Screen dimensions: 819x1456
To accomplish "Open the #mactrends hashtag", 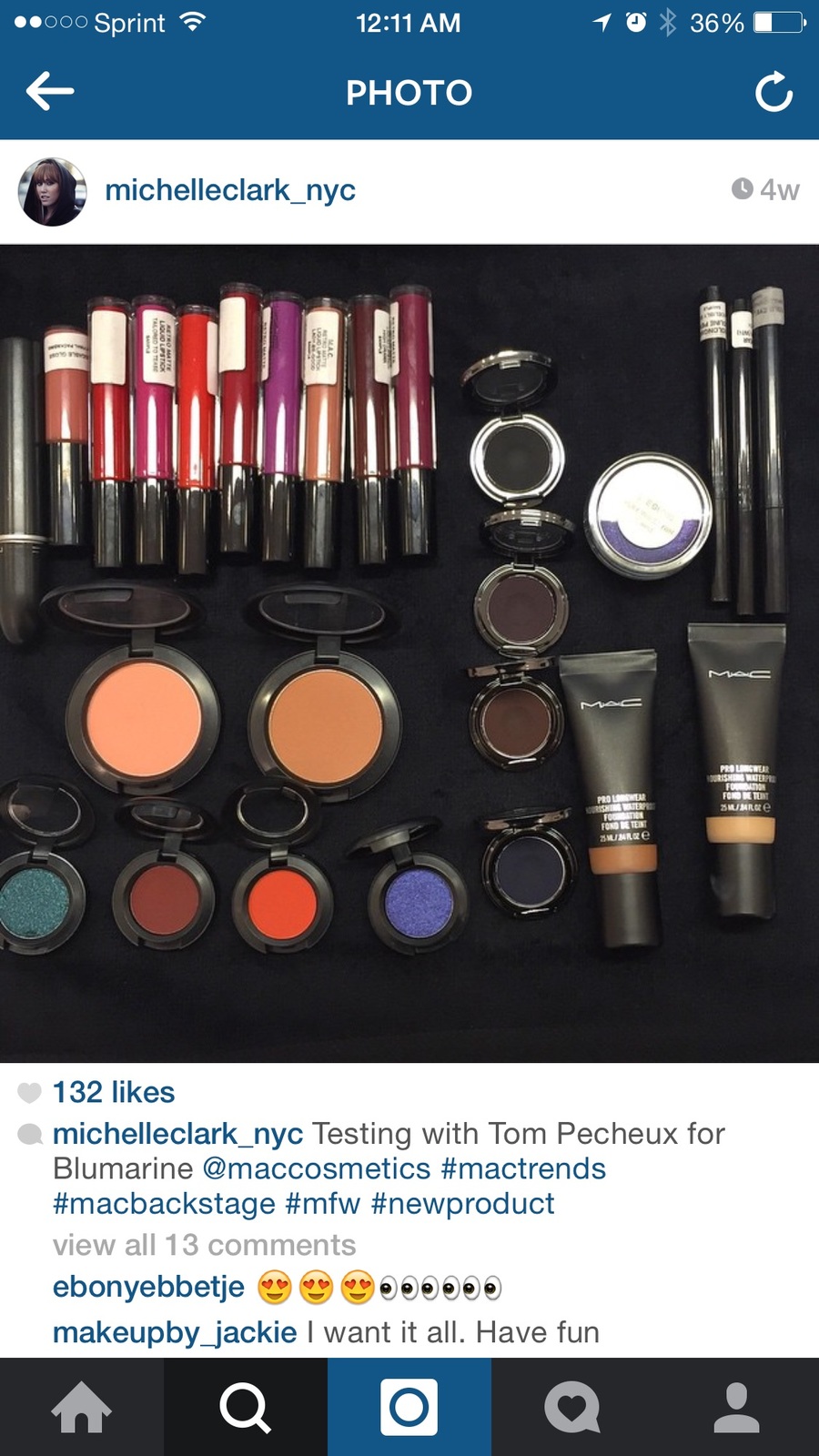I will (523, 1168).
